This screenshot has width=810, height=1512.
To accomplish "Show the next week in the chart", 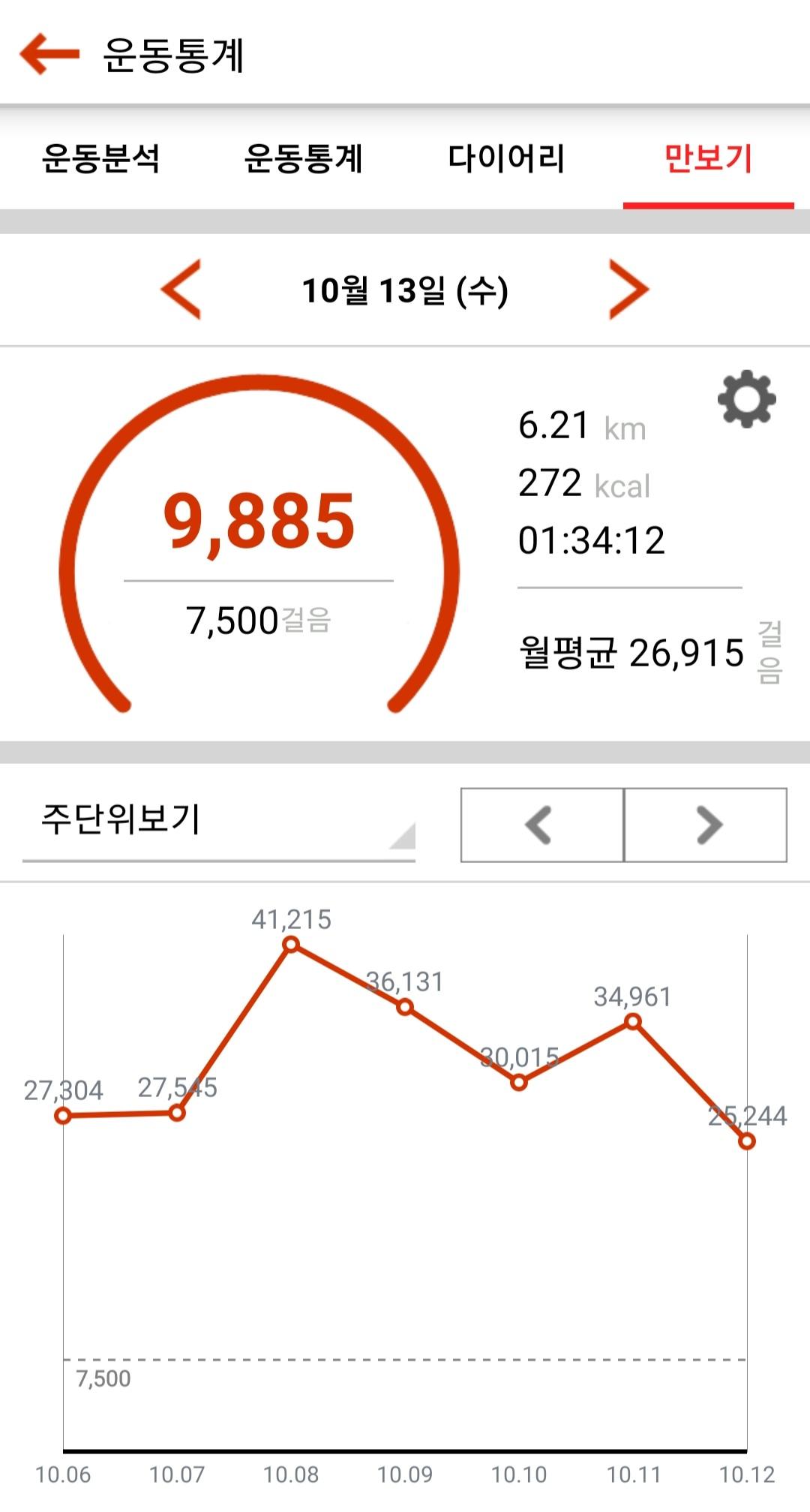I will pos(706,825).
